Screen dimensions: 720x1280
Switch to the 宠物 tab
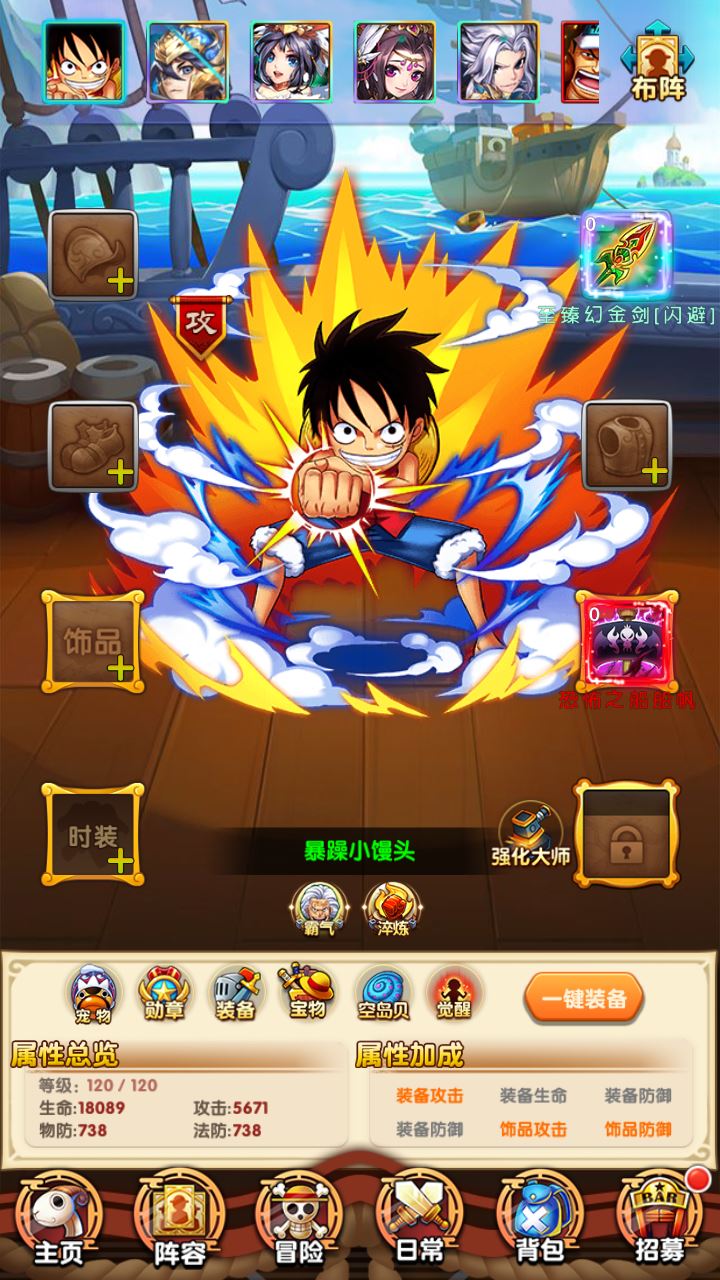(x=92, y=992)
